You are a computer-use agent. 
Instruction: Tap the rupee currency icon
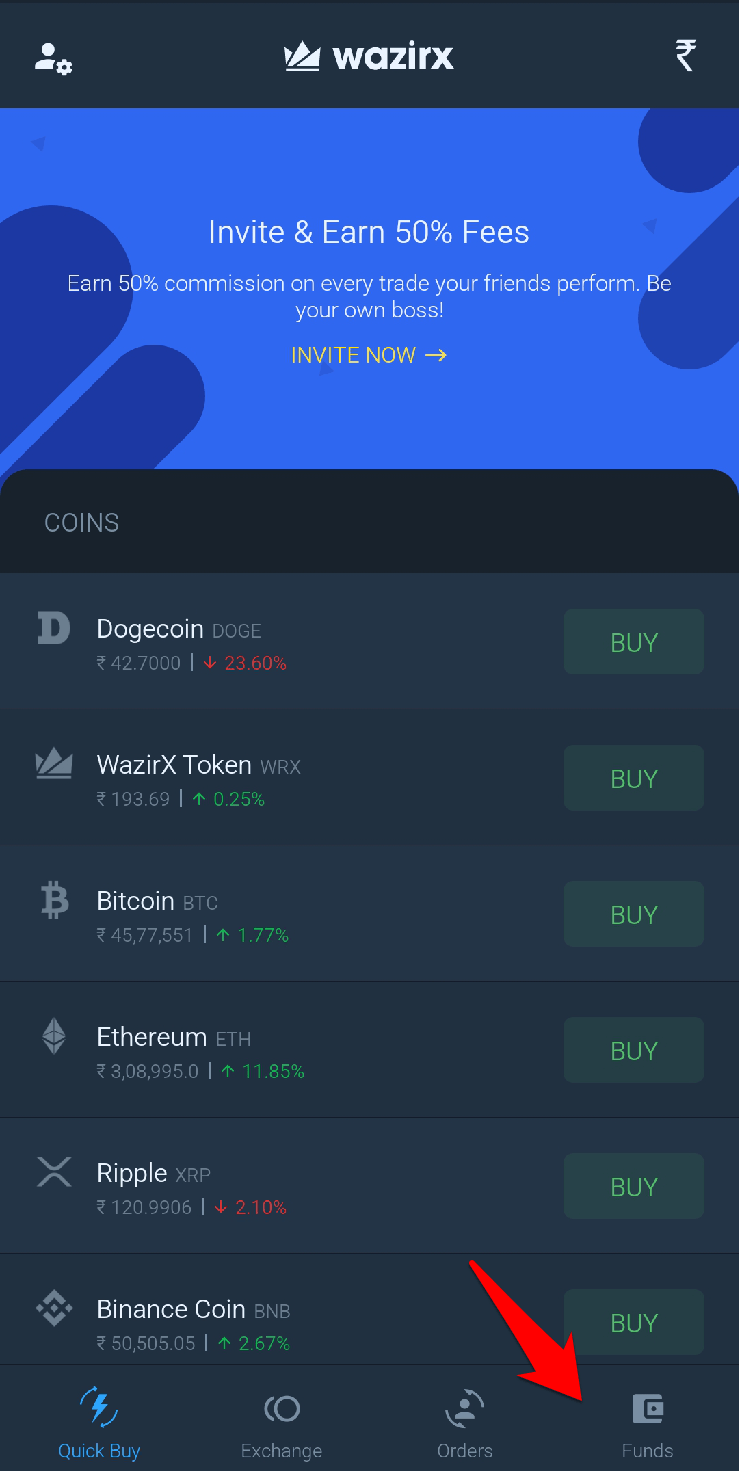click(685, 55)
